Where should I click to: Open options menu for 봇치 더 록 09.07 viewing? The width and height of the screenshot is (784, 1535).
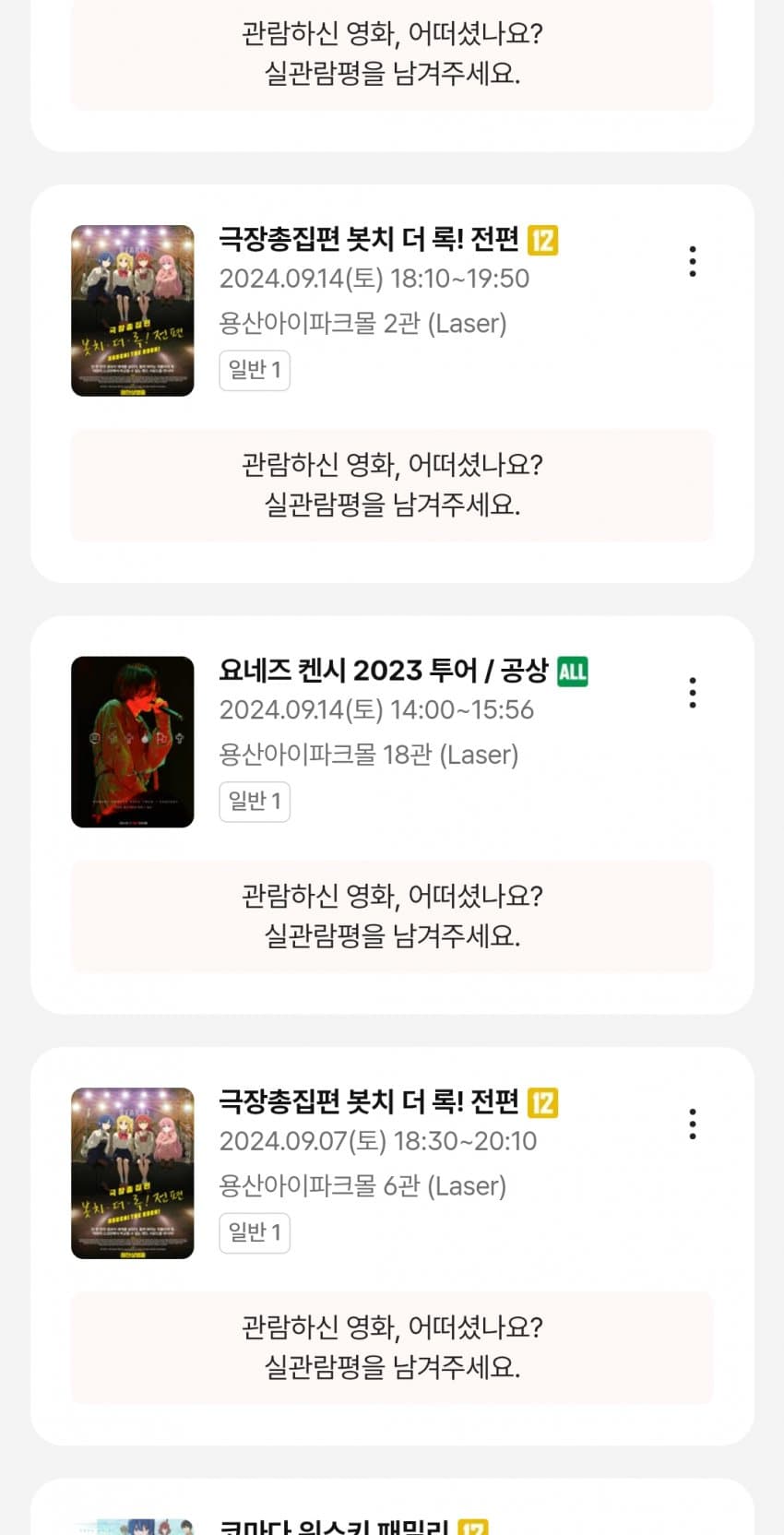point(693,1124)
